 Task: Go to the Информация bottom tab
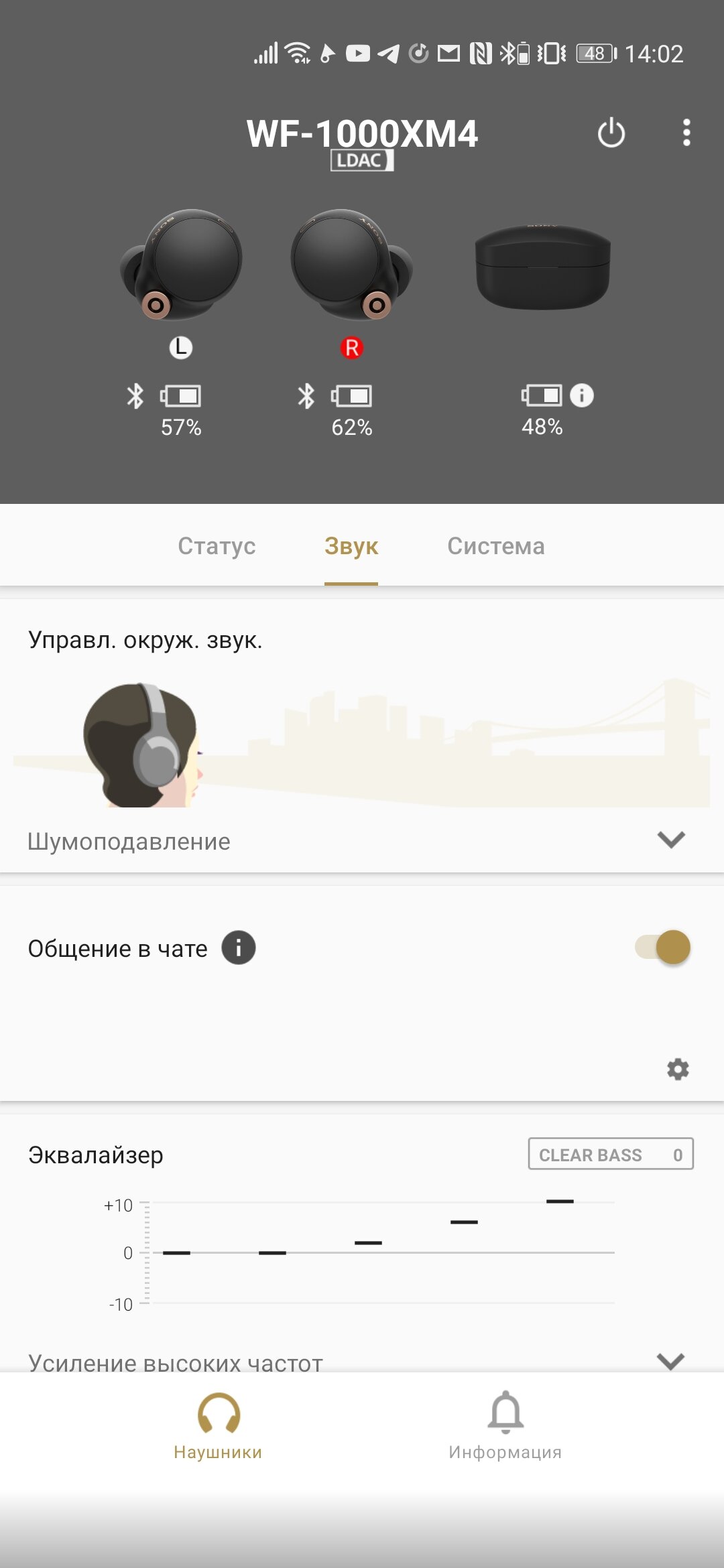pos(505,1426)
